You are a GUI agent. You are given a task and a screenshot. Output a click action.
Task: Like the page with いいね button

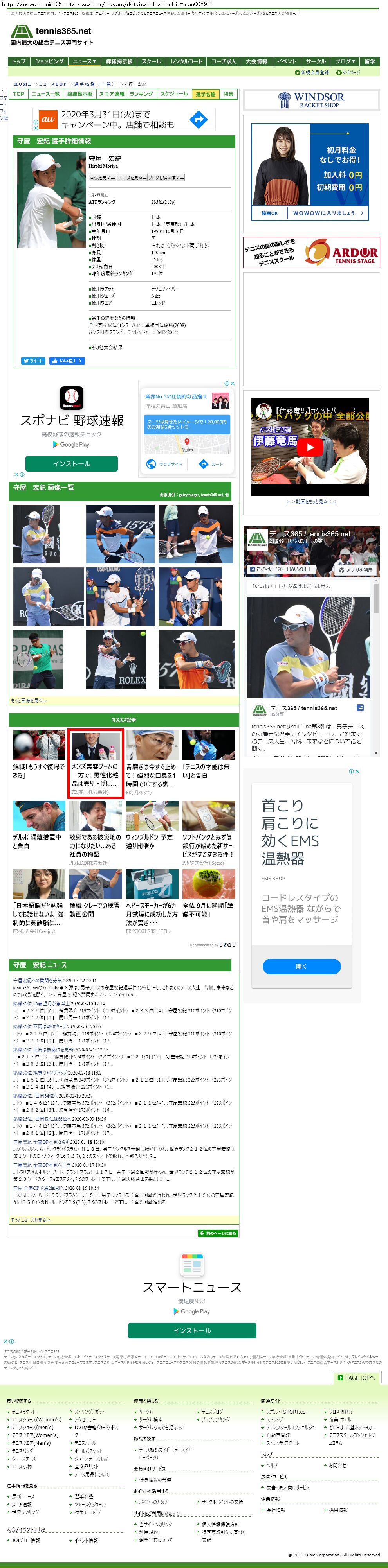pyautogui.click(x=67, y=361)
